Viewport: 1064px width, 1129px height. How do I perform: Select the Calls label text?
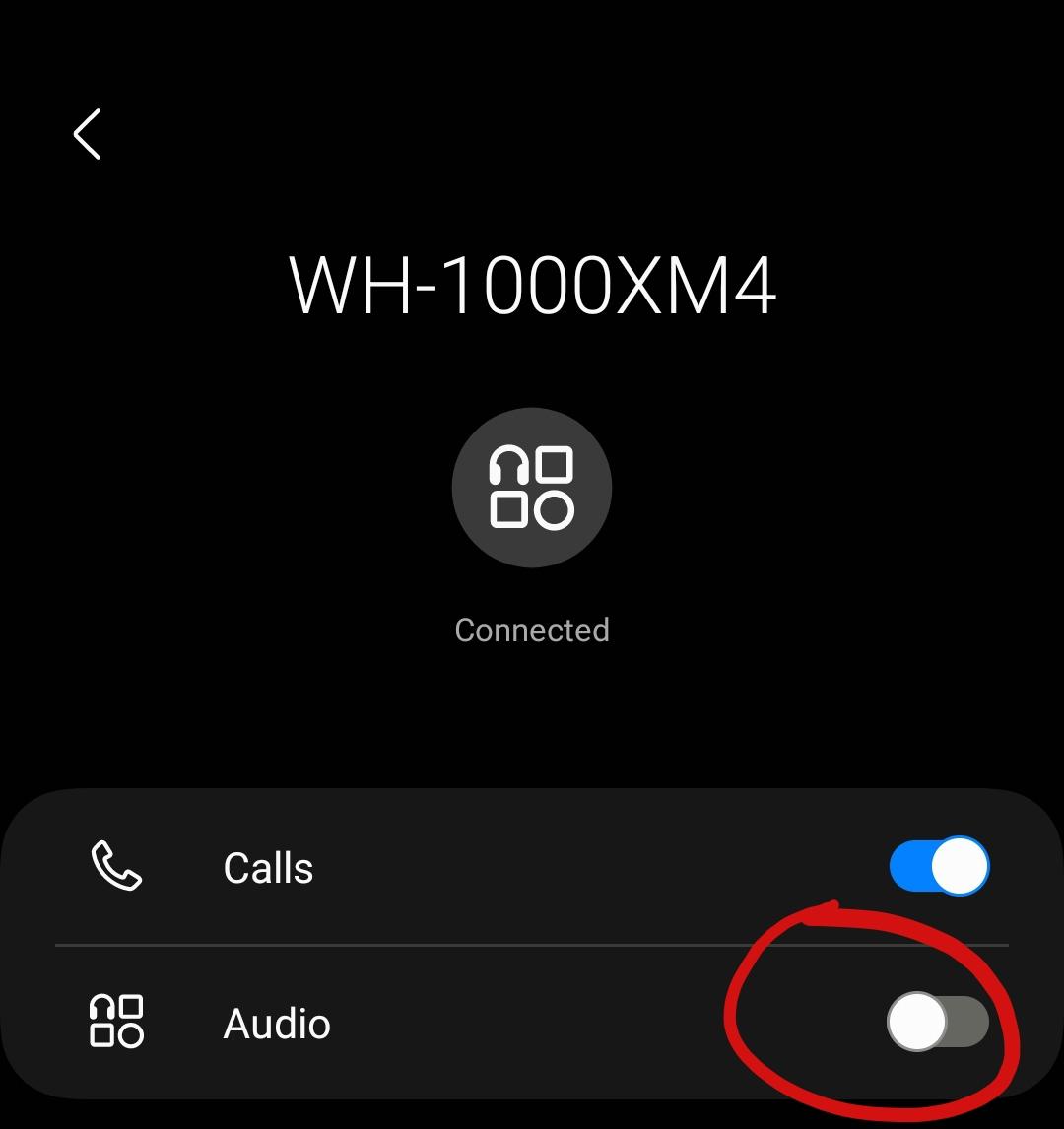coord(267,867)
